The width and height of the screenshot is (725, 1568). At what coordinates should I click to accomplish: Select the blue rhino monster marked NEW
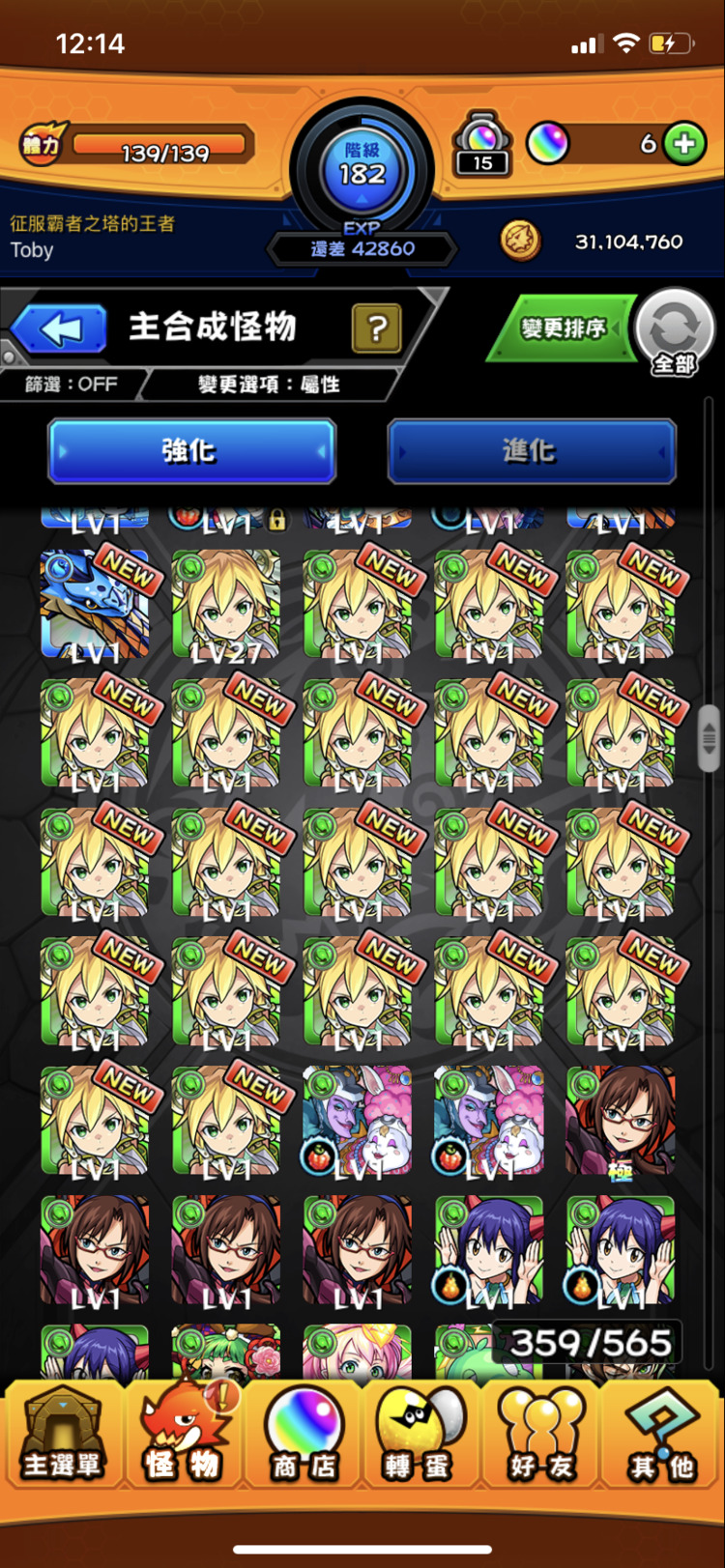tap(95, 605)
